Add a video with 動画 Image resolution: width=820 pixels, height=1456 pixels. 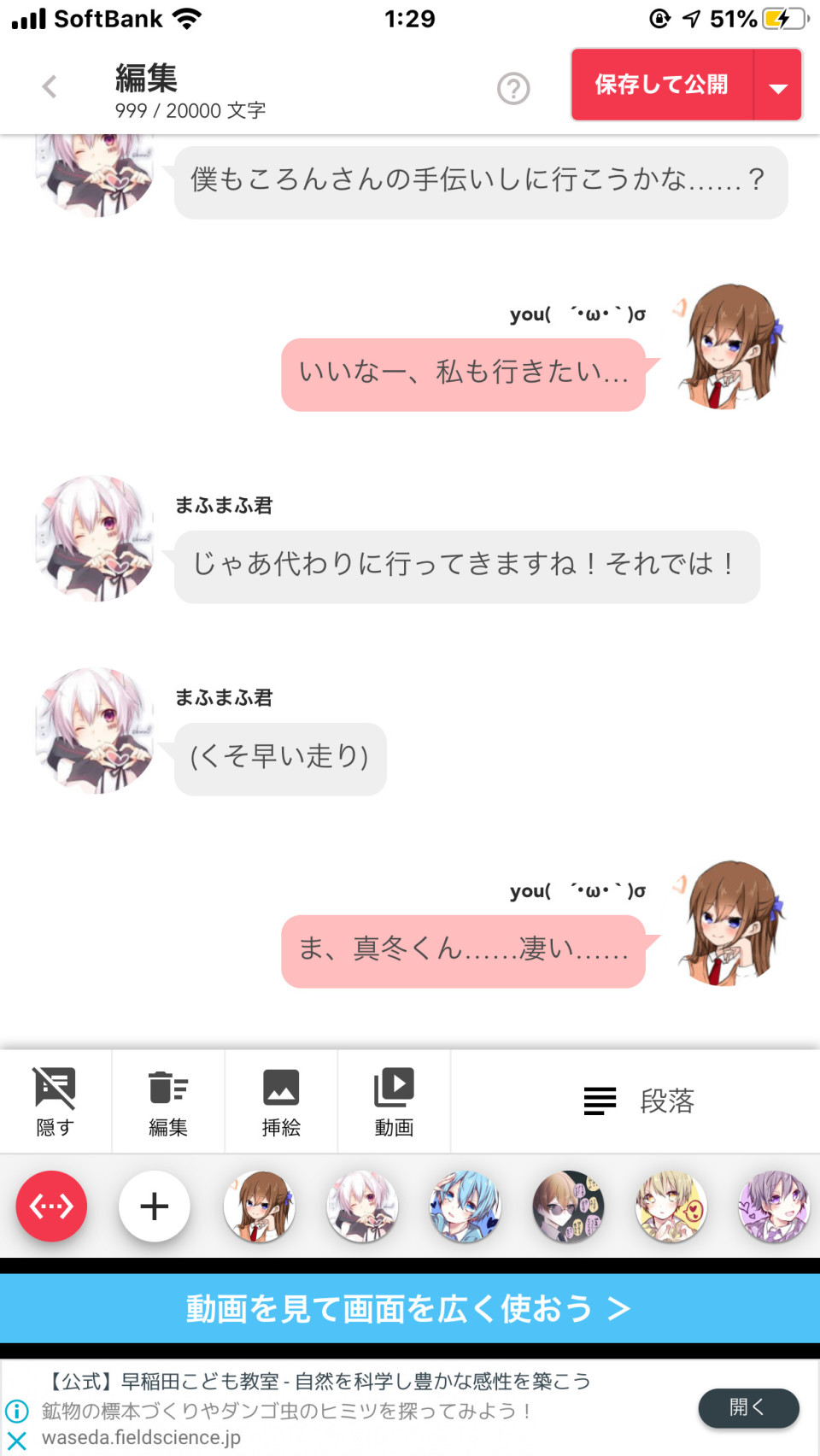pyautogui.click(x=394, y=1101)
